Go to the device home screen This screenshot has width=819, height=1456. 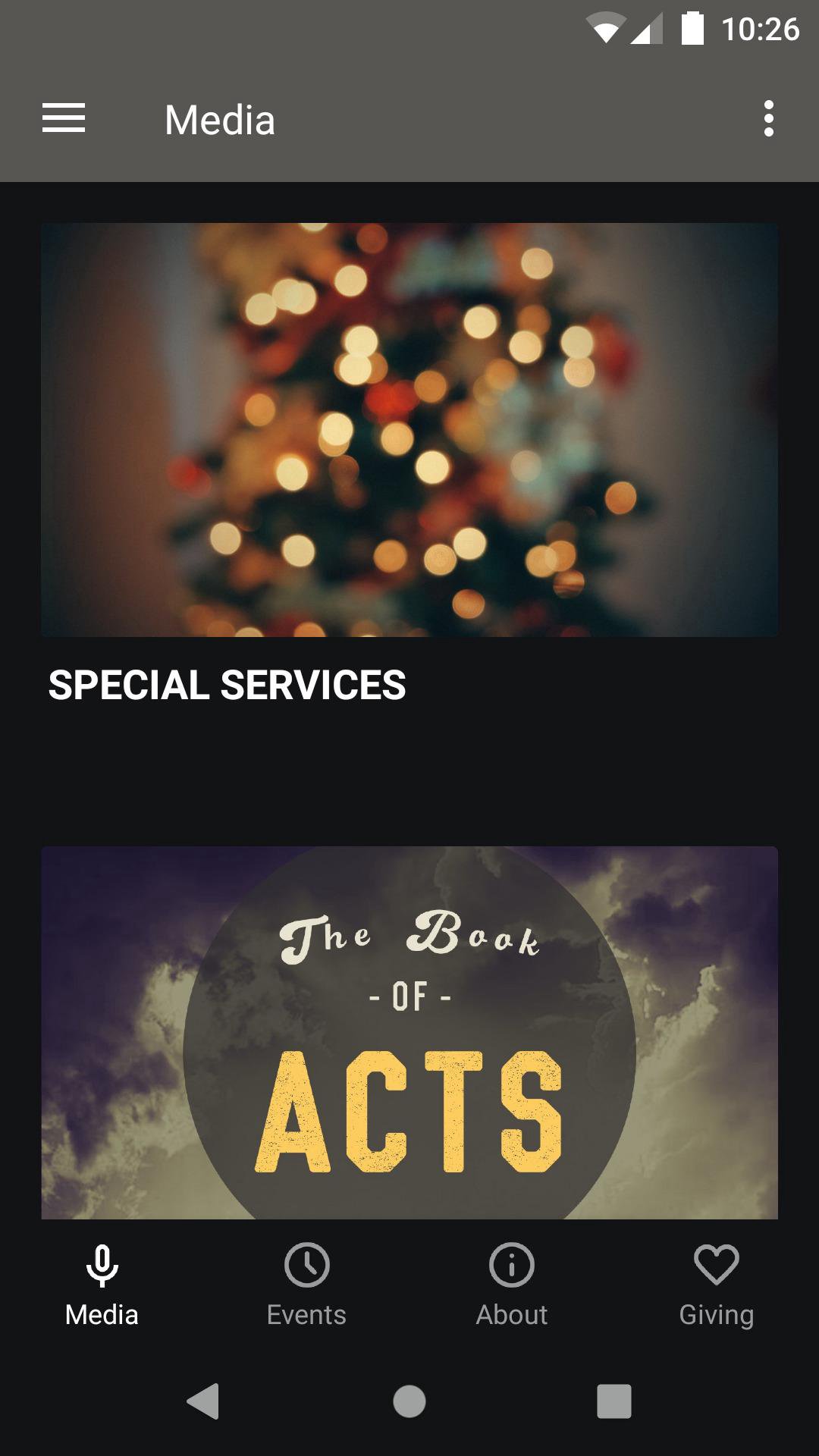[x=409, y=1401]
